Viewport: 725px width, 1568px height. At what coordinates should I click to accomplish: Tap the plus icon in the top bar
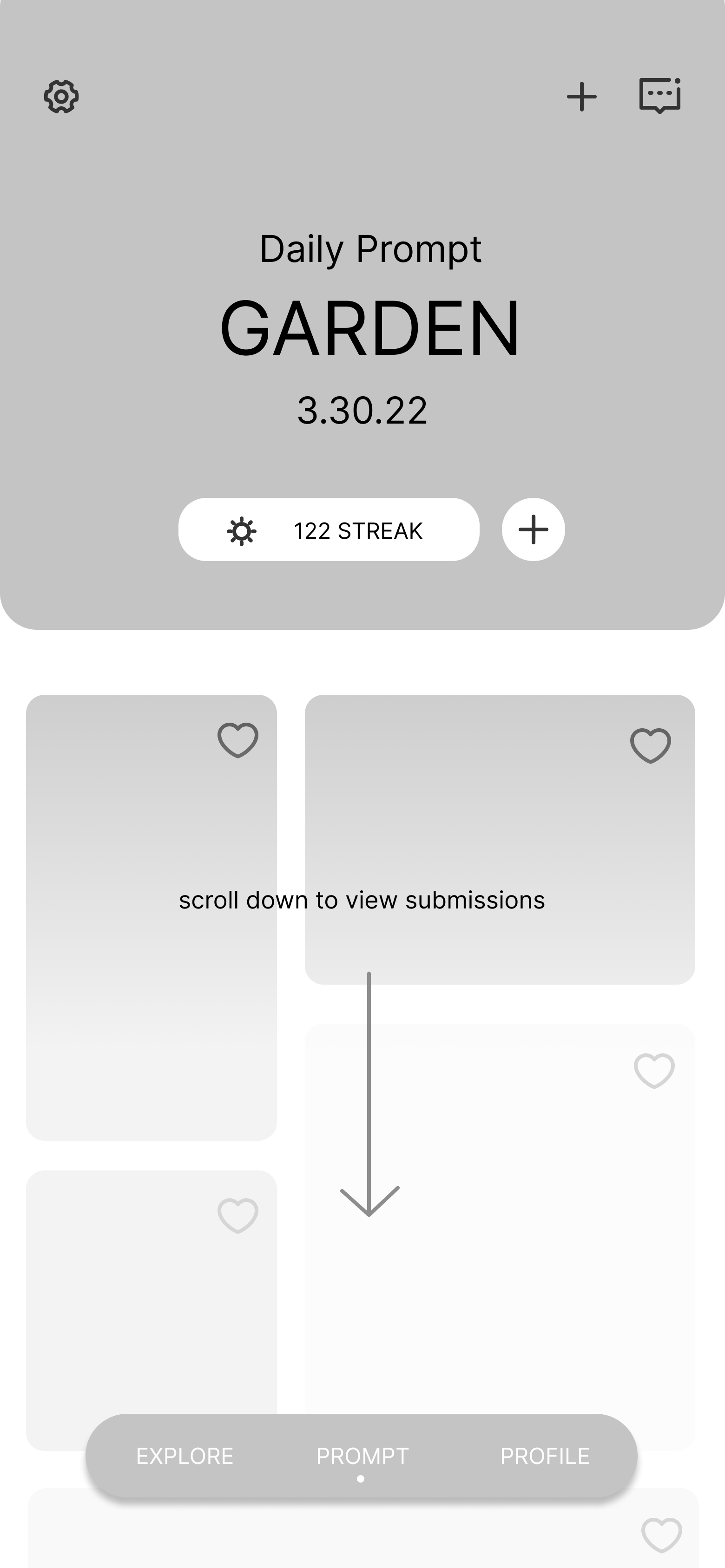pyautogui.click(x=581, y=96)
